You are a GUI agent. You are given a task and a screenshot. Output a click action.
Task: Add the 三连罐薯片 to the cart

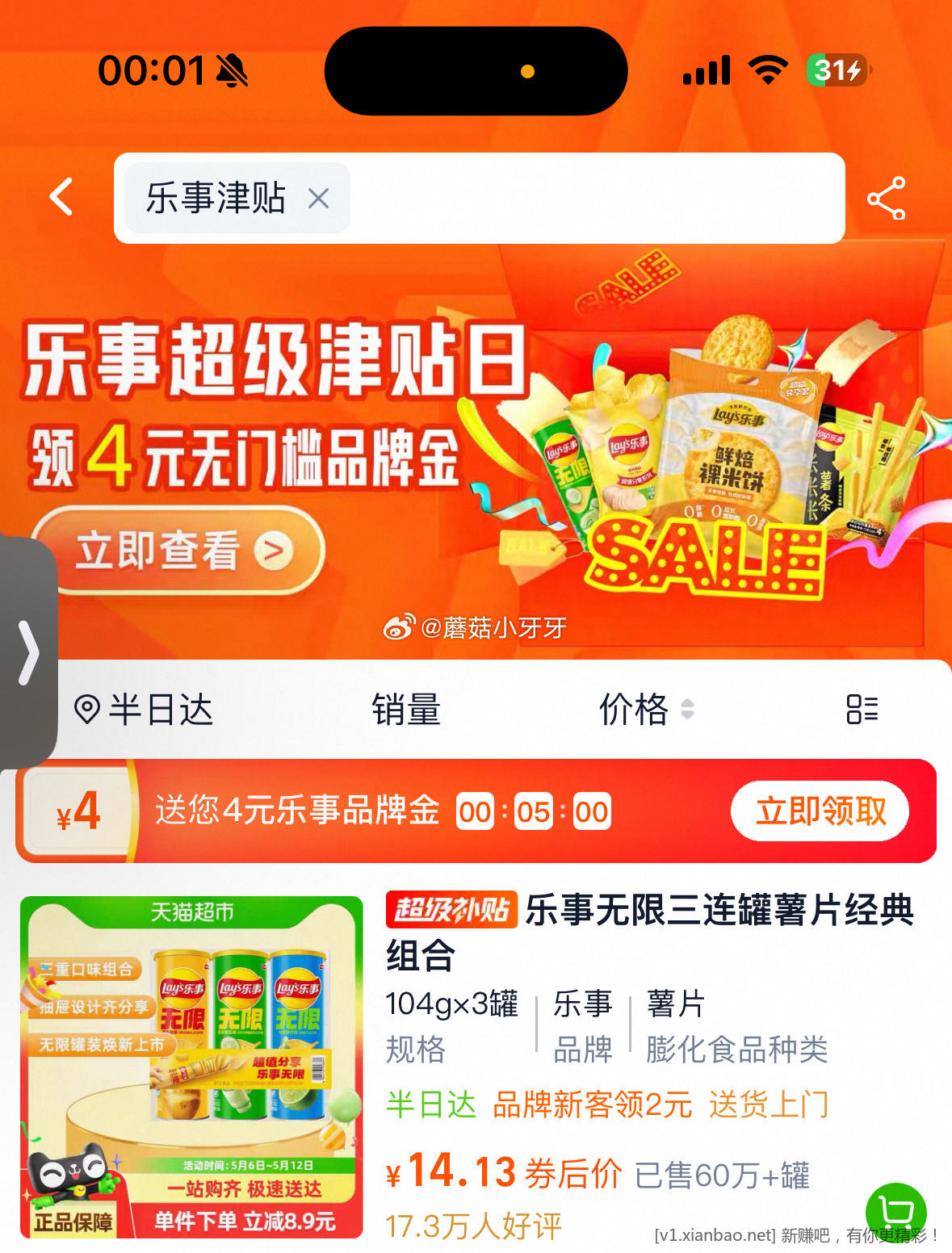(895, 1212)
